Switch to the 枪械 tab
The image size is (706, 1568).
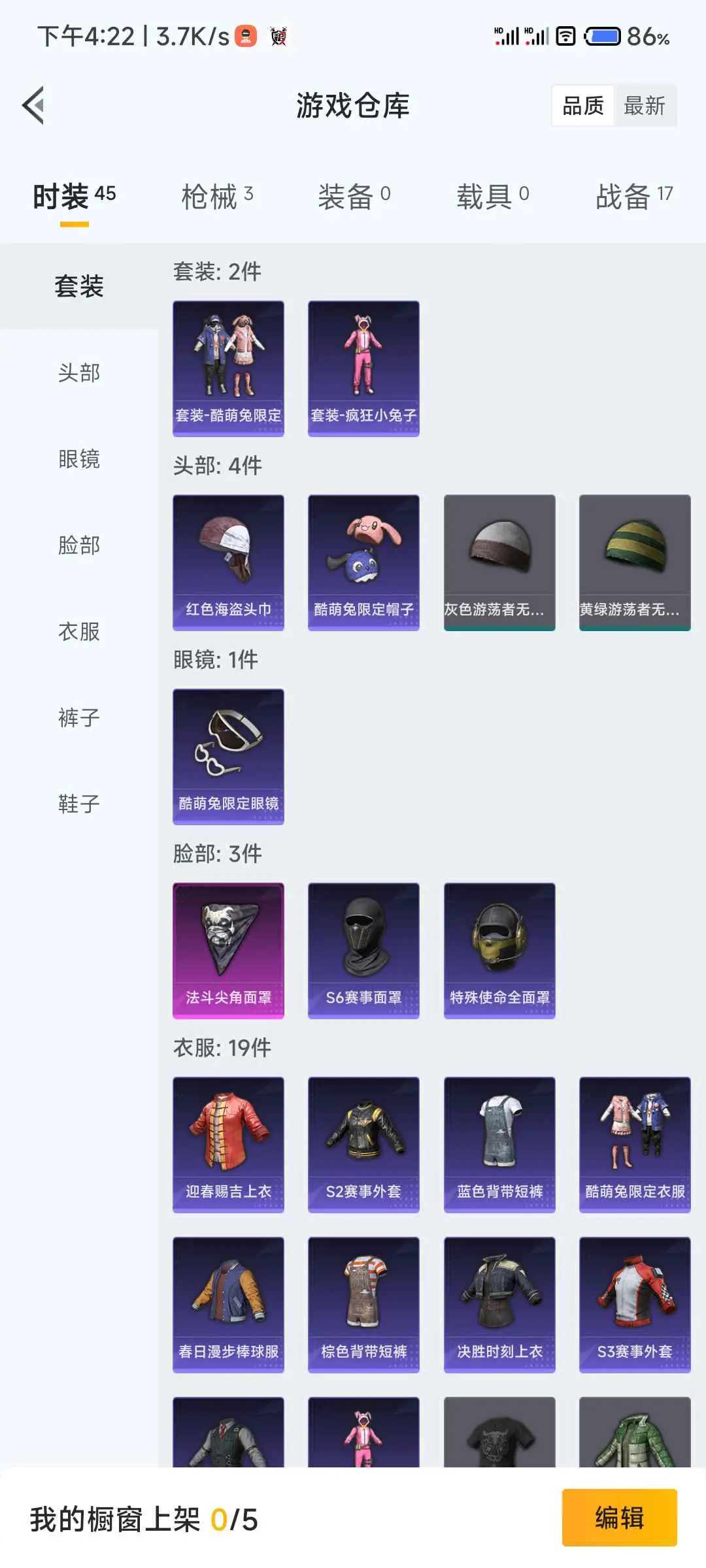217,196
